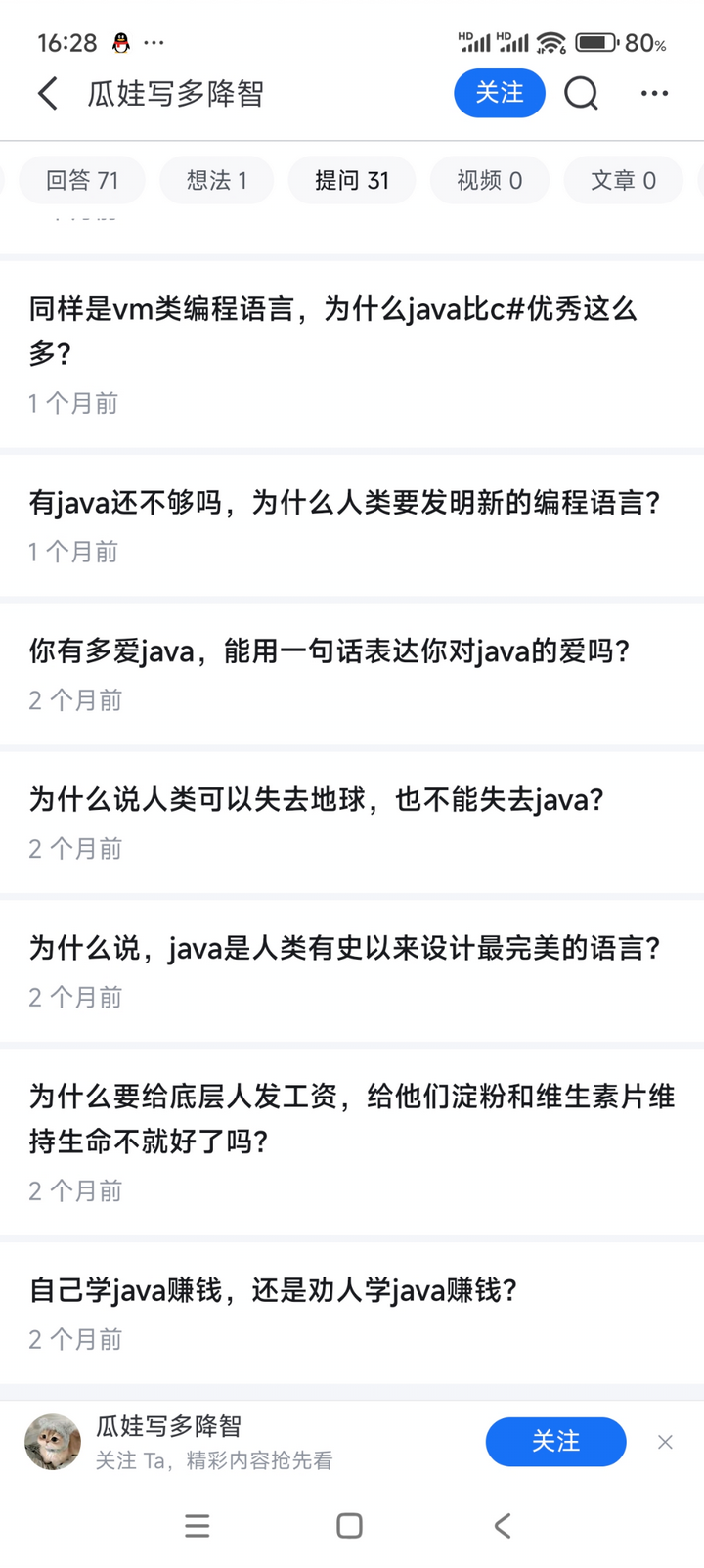Tap the back arrow to leave profile
This screenshot has height=1568, width=704.
[x=46, y=93]
